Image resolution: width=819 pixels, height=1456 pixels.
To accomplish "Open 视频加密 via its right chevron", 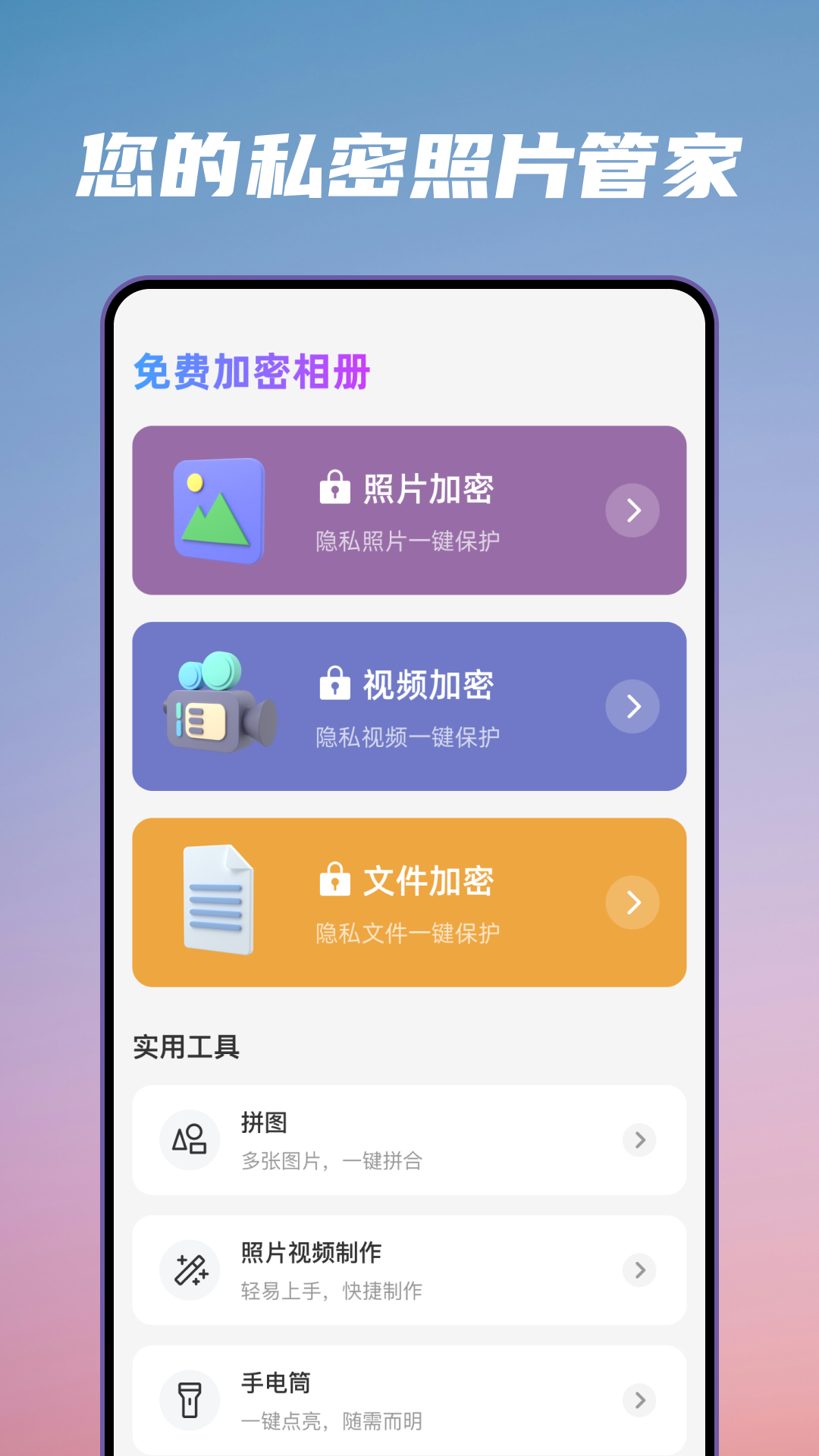I will [x=632, y=706].
